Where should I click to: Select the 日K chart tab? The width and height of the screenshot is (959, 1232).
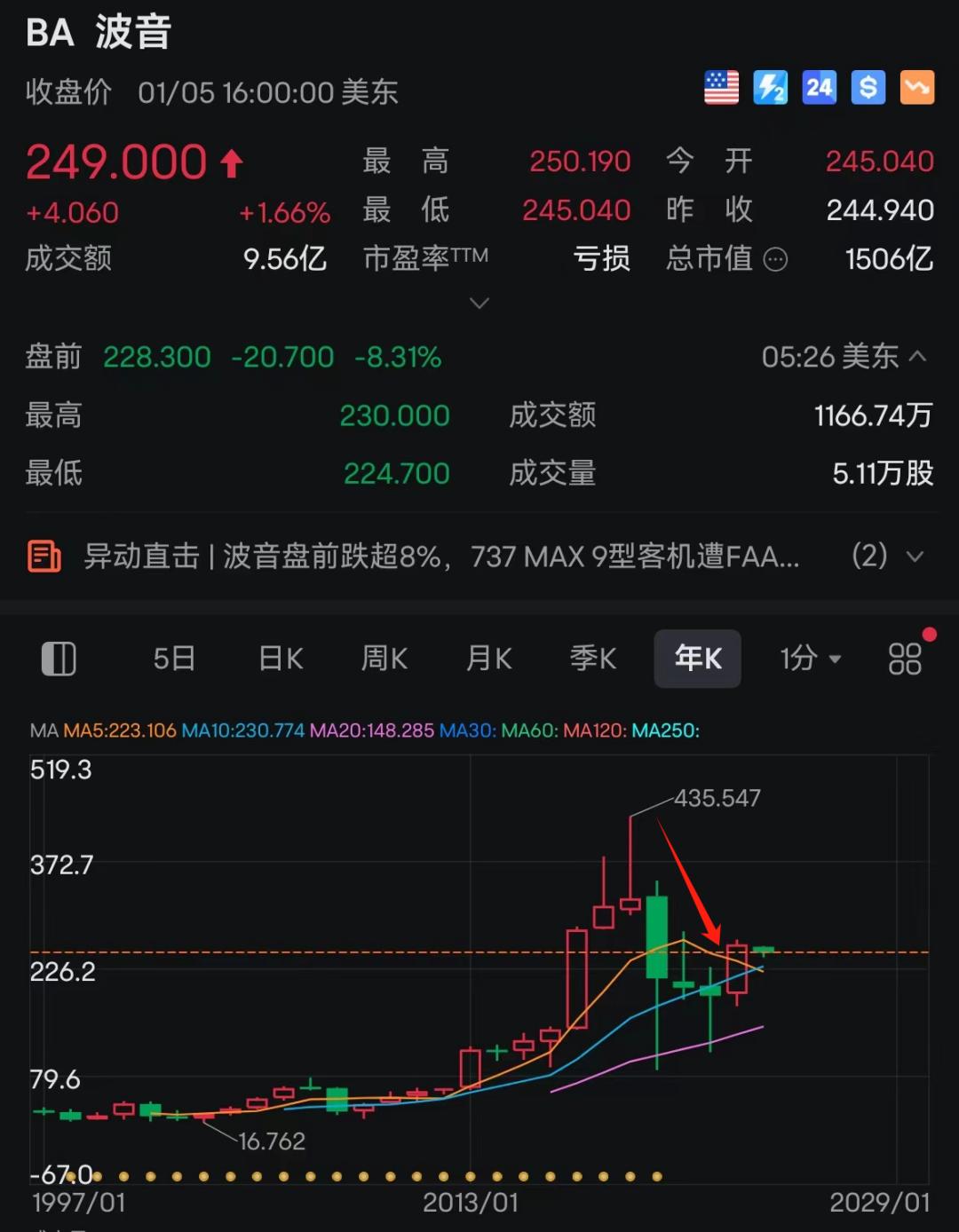(x=281, y=659)
